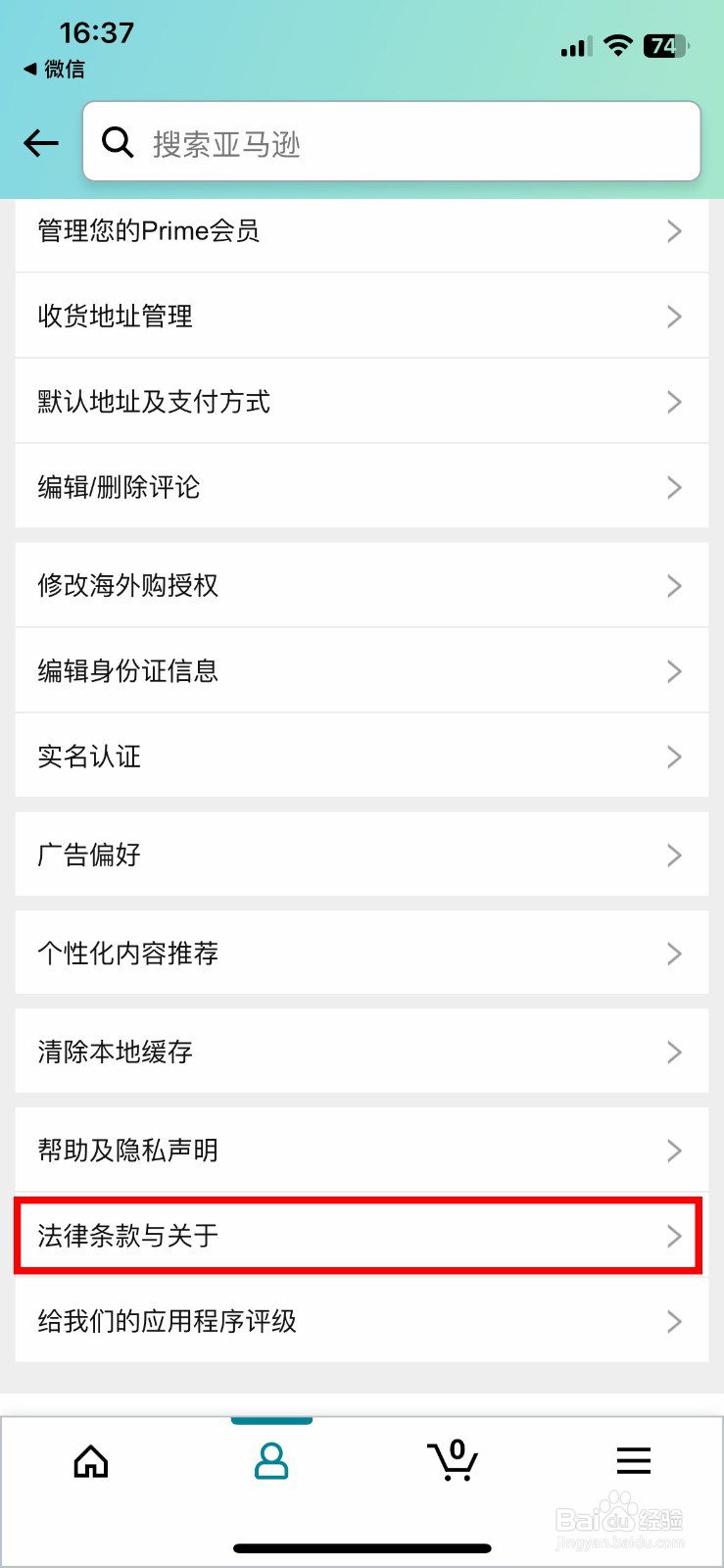Tap the search field 搜索亚马逊
The width and height of the screenshot is (724, 1568).
[x=392, y=141]
